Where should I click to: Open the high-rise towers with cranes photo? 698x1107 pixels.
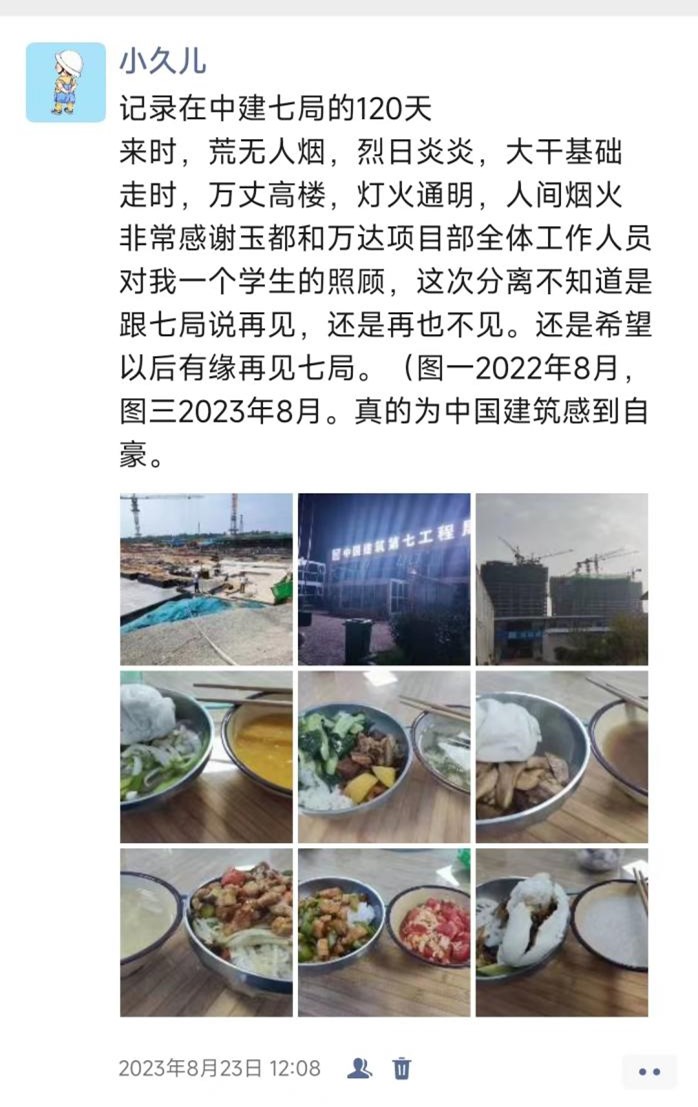[561, 579]
